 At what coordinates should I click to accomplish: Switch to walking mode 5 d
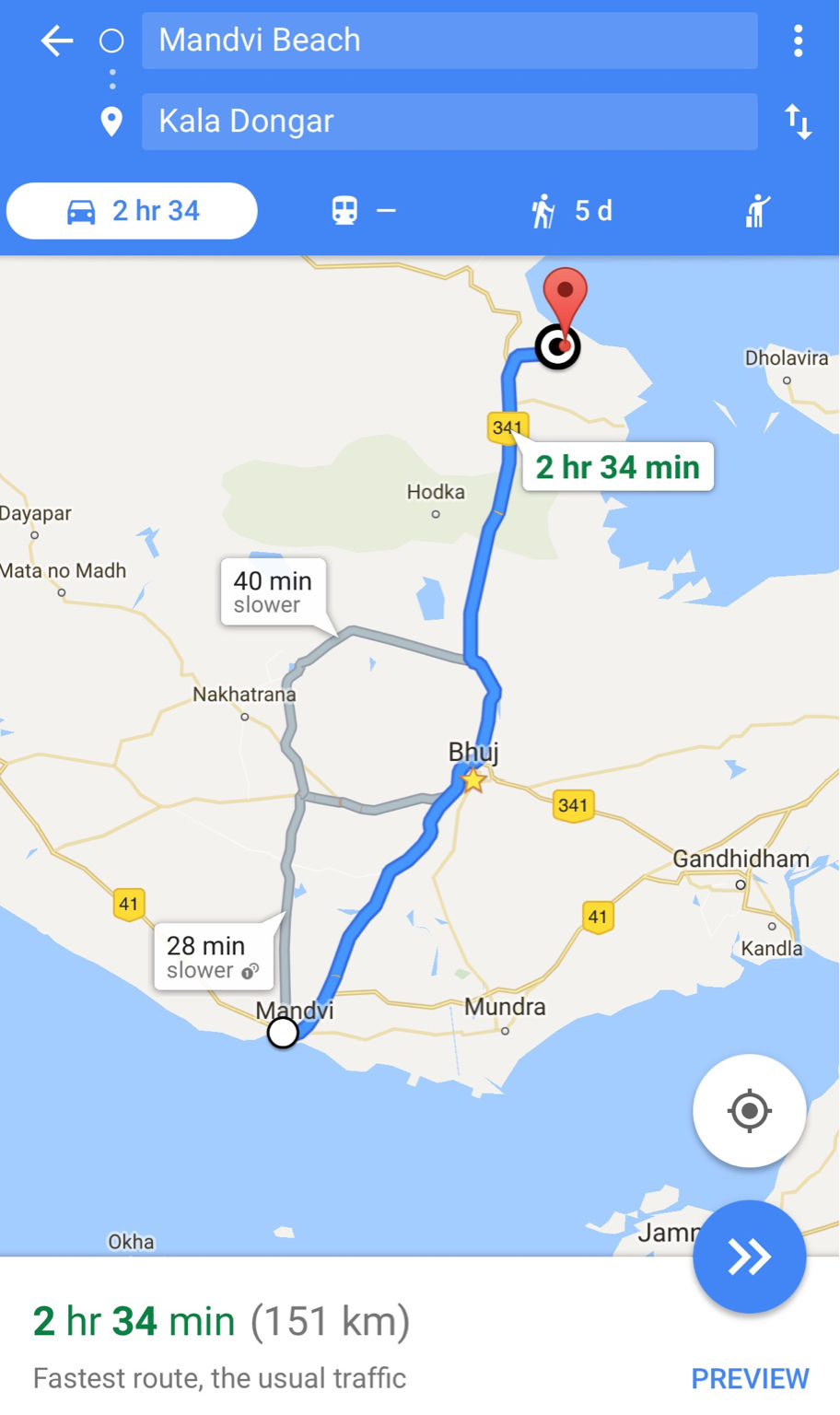[x=571, y=211]
